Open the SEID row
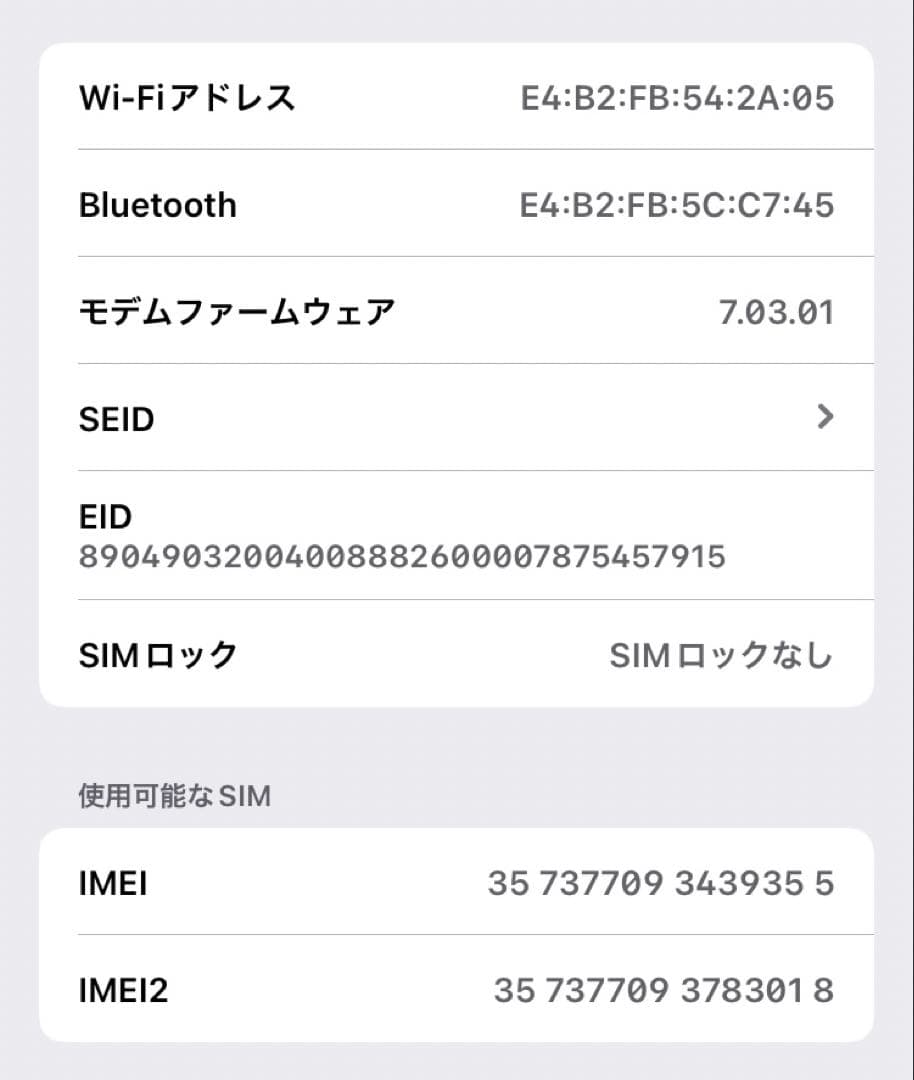Viewport: 914px width, 1080px height. tap(457, 418)
